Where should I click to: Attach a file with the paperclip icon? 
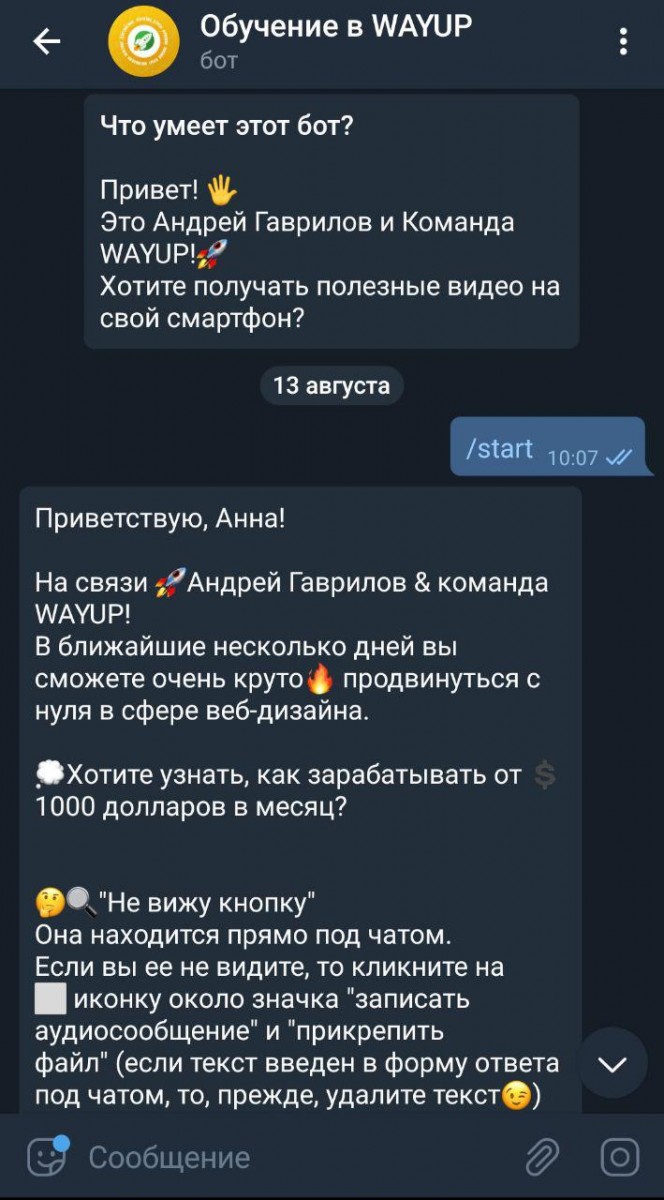543,1158
